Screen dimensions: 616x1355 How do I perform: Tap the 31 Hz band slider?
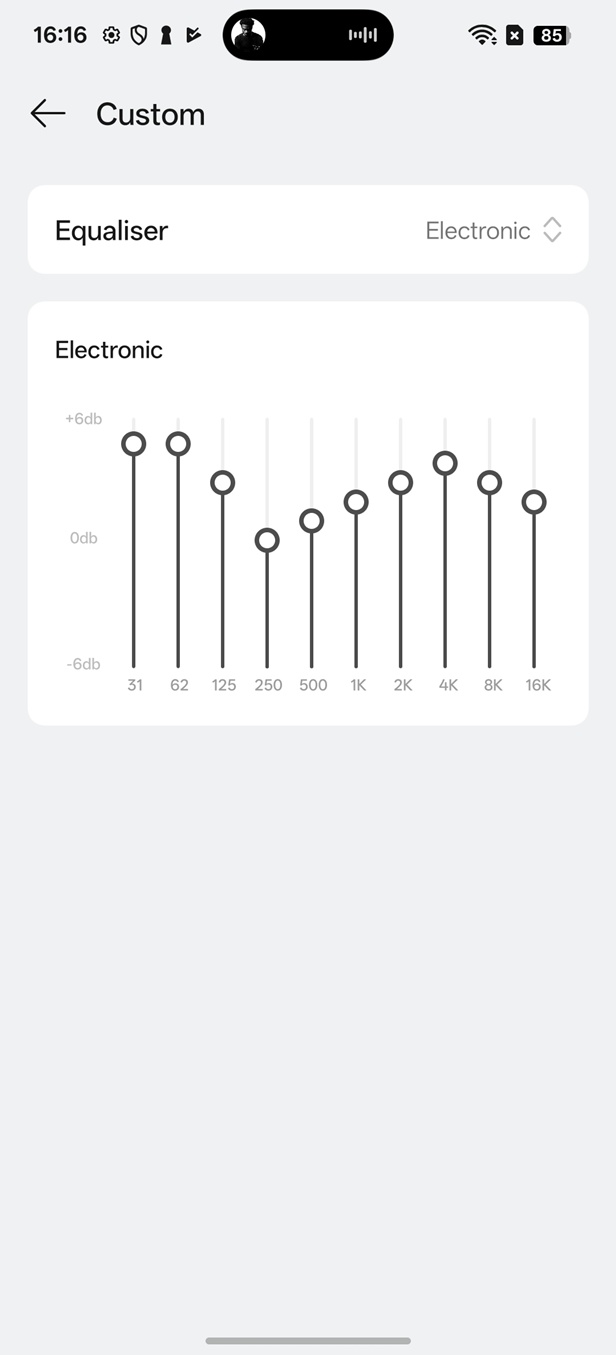point(134,444)
